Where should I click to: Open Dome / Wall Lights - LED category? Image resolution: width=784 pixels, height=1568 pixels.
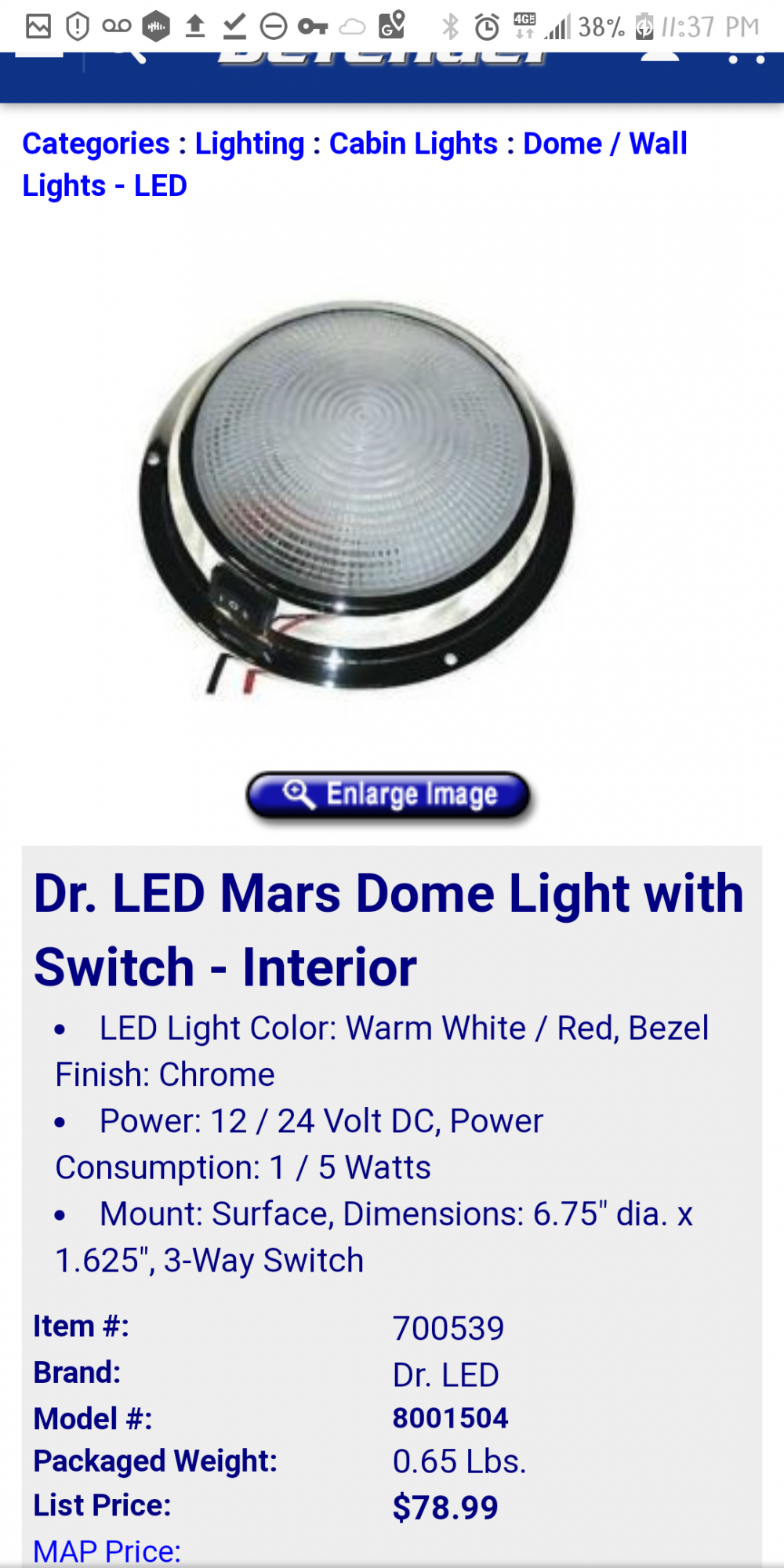point(354,165)
